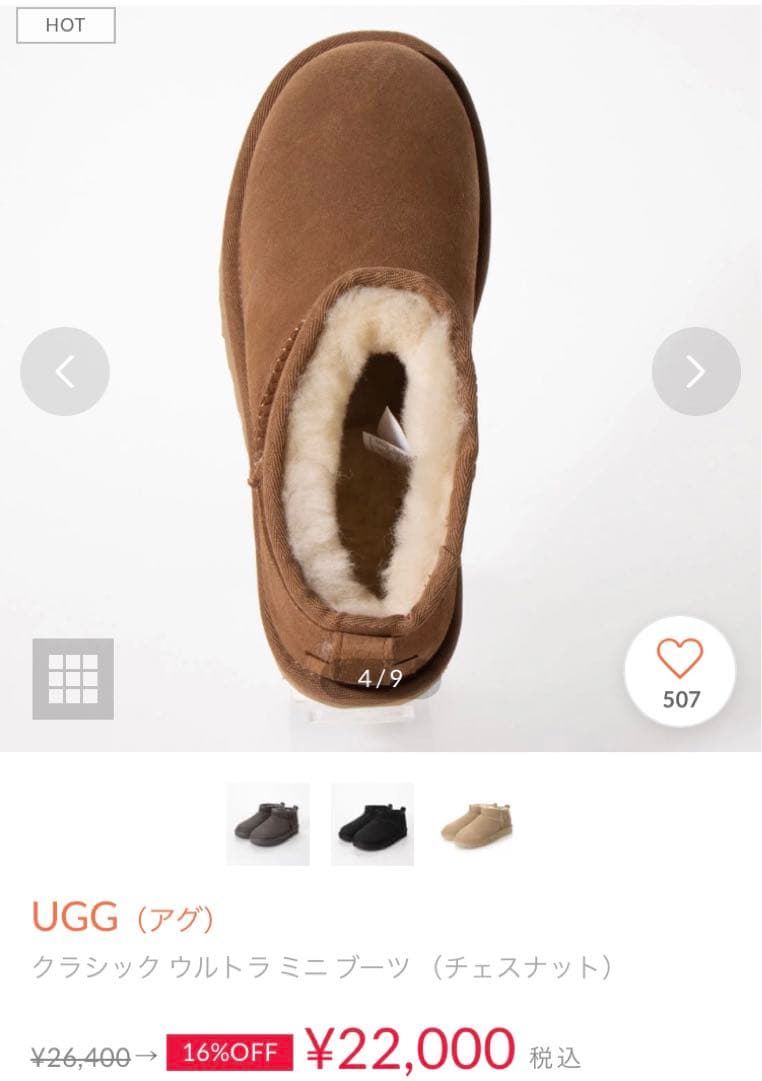Select the gray color variant thumbnail

click(268, 824)
